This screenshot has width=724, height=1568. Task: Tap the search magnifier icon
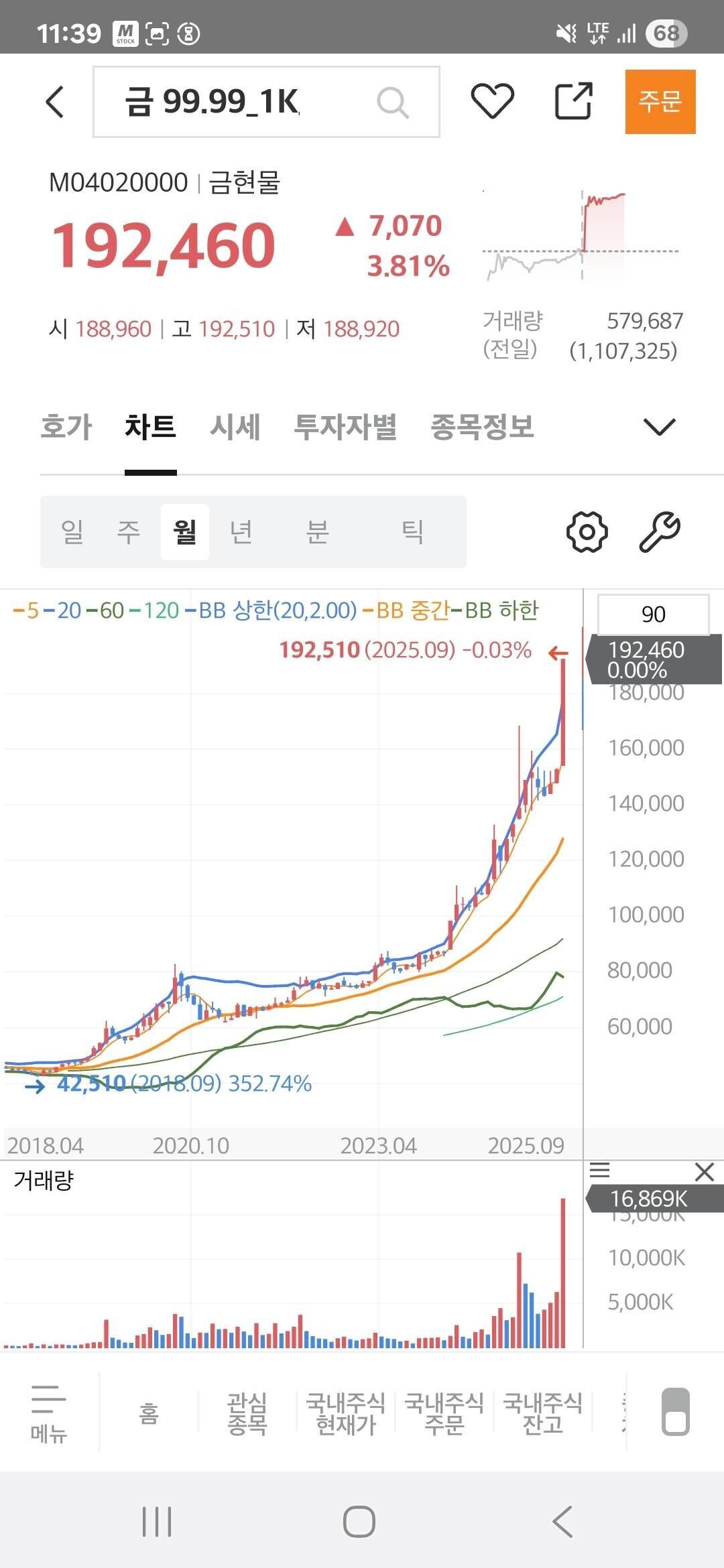tap(394, 103)
